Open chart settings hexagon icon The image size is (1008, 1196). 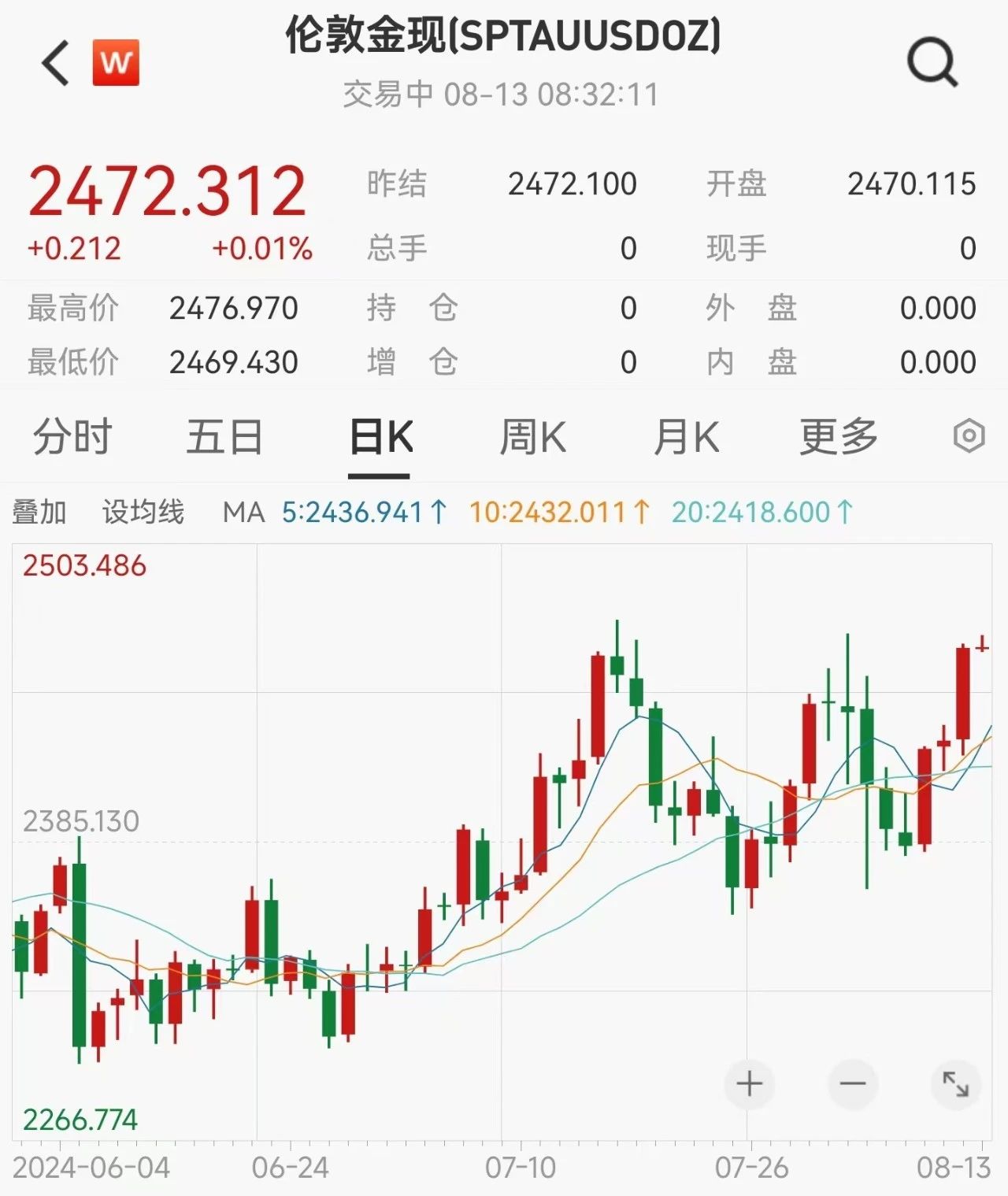click(x=969, y=435)
